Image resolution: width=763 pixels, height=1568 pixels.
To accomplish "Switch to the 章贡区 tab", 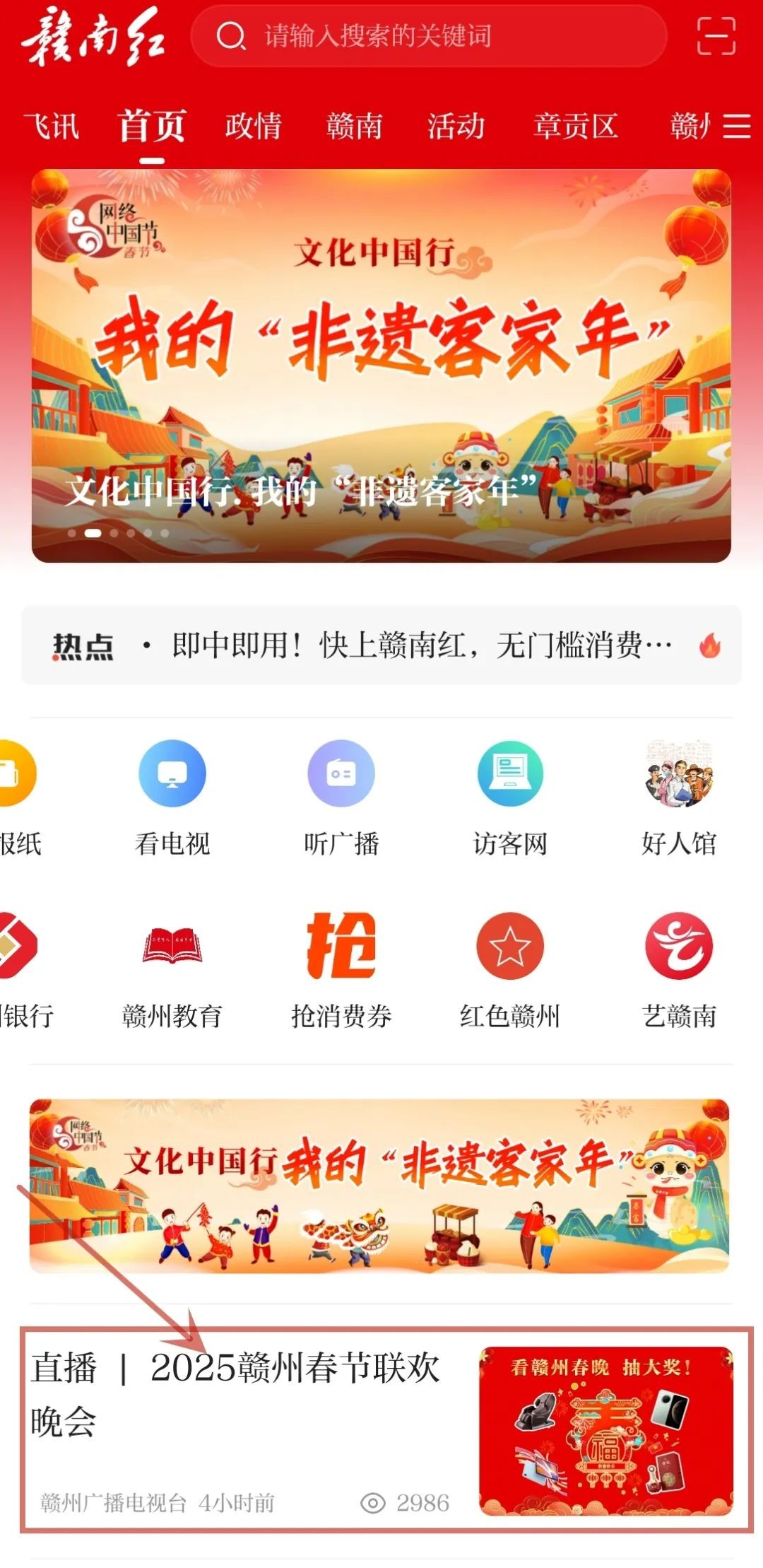I will [x=575, y=127].
